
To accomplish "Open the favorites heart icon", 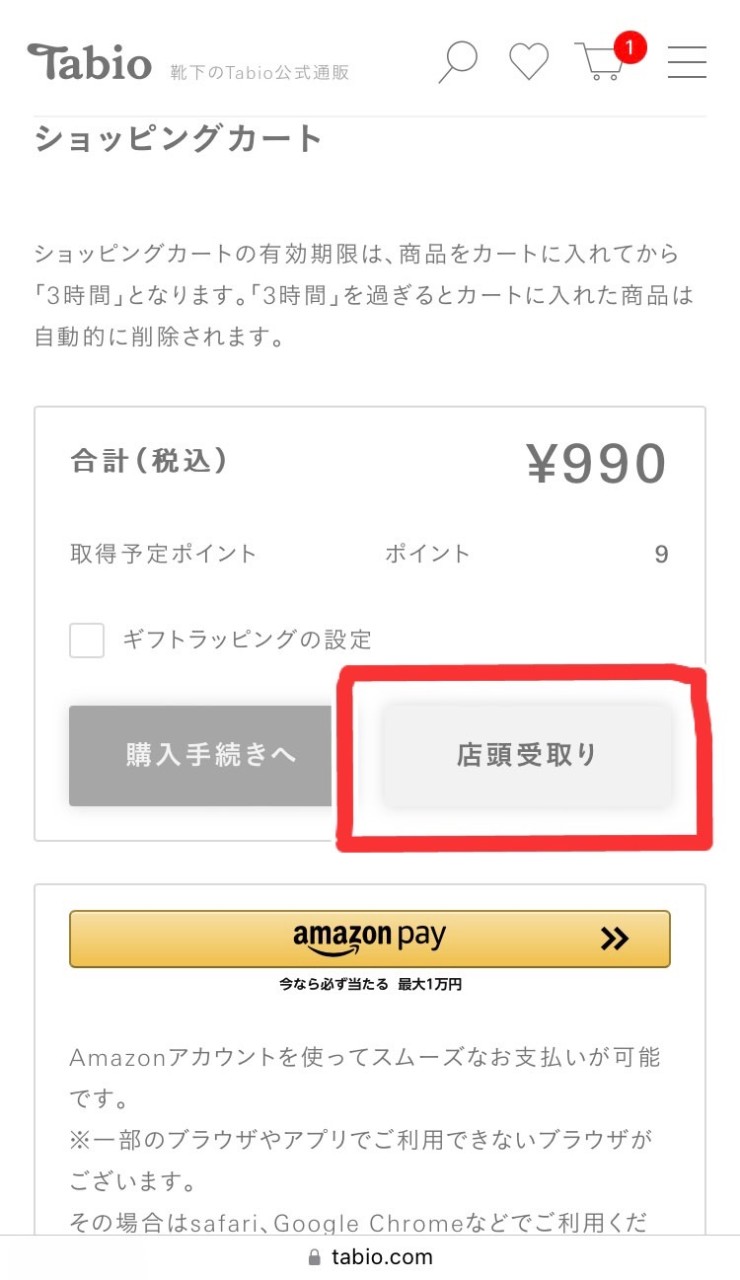I will [x=529, y=62].
